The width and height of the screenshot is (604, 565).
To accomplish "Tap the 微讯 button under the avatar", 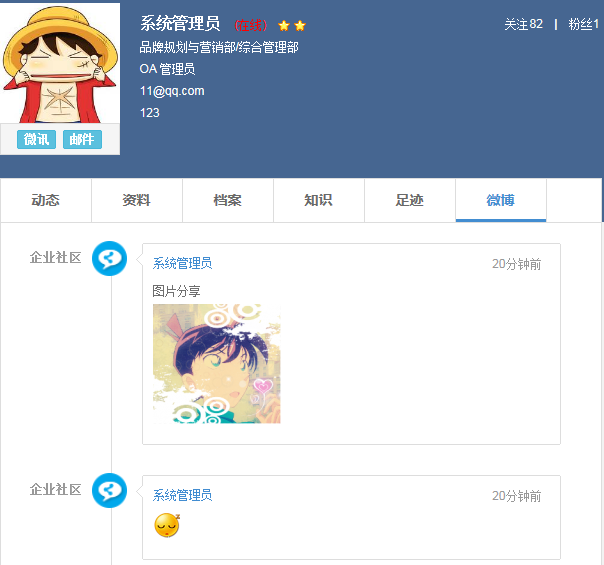I will pos(37,139).
